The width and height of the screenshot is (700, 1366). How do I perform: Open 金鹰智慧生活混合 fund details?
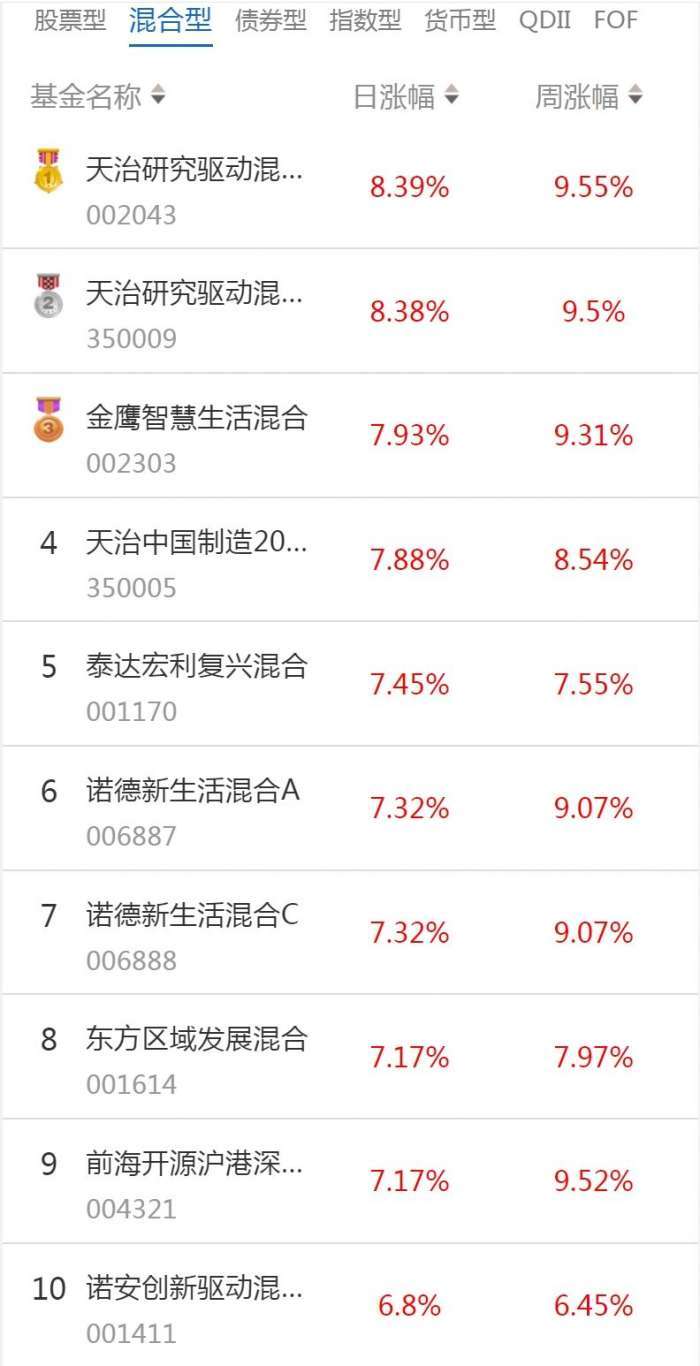(197, 419)
